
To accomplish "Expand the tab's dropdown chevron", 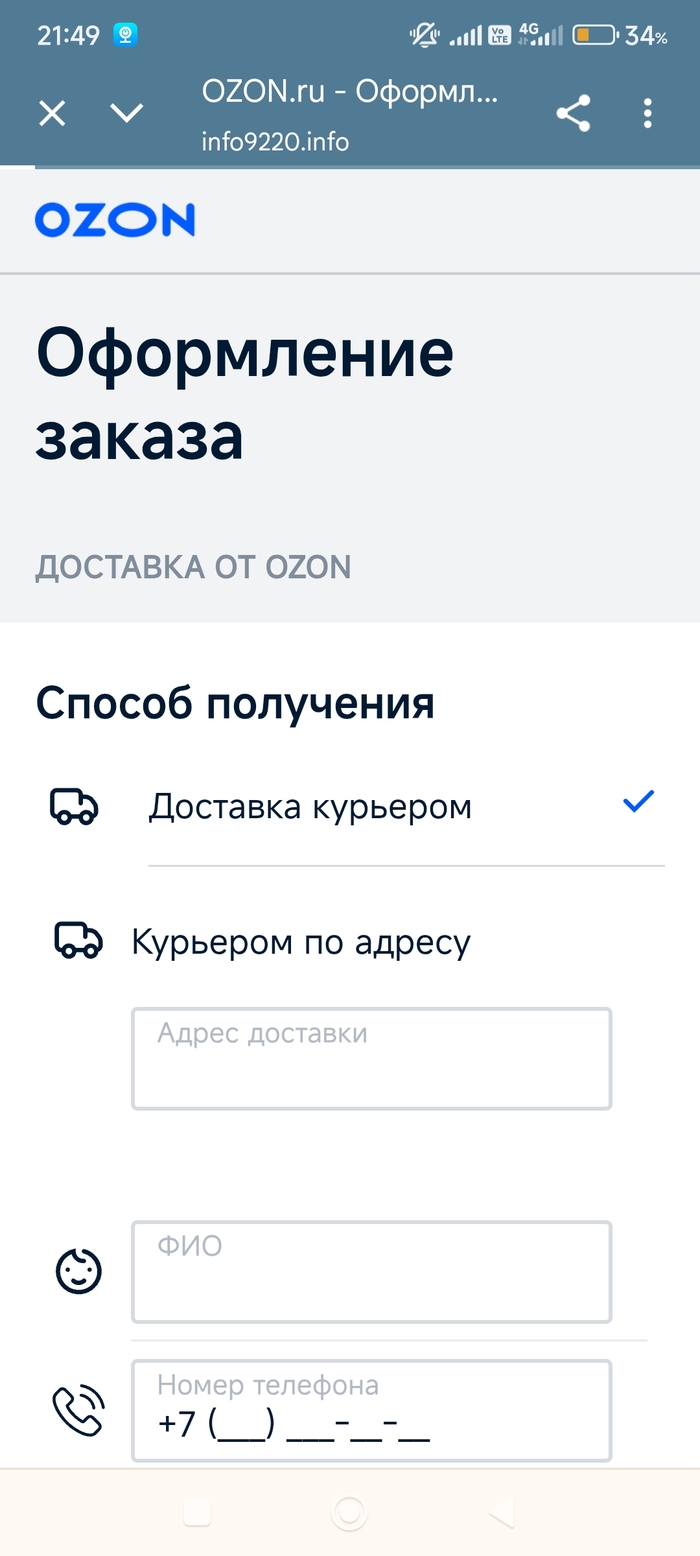I will [x=127, y=114].
